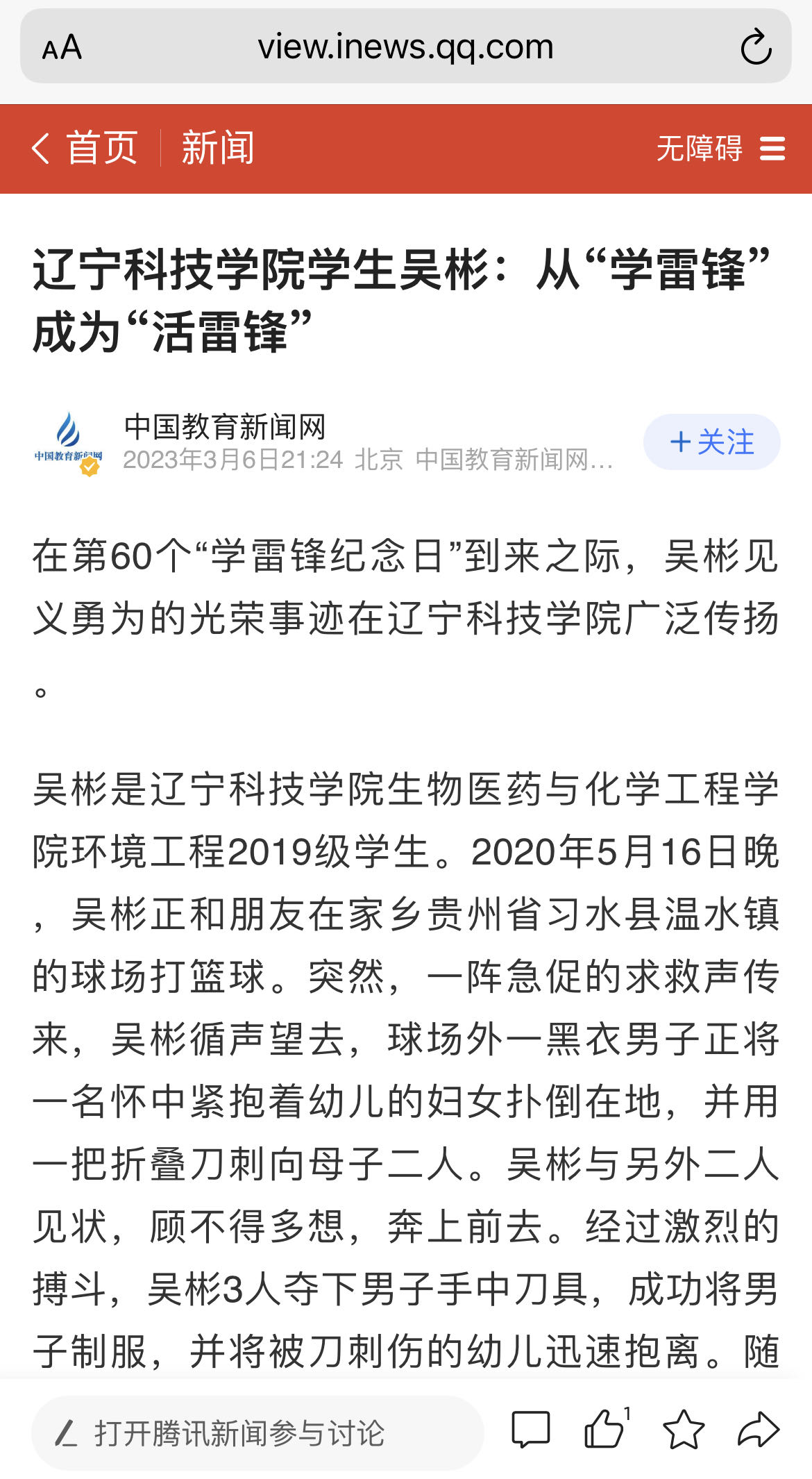Tap 打开腾讯新闻参与讨论 comment field
812x1479 pixels.
point(257,1432)
